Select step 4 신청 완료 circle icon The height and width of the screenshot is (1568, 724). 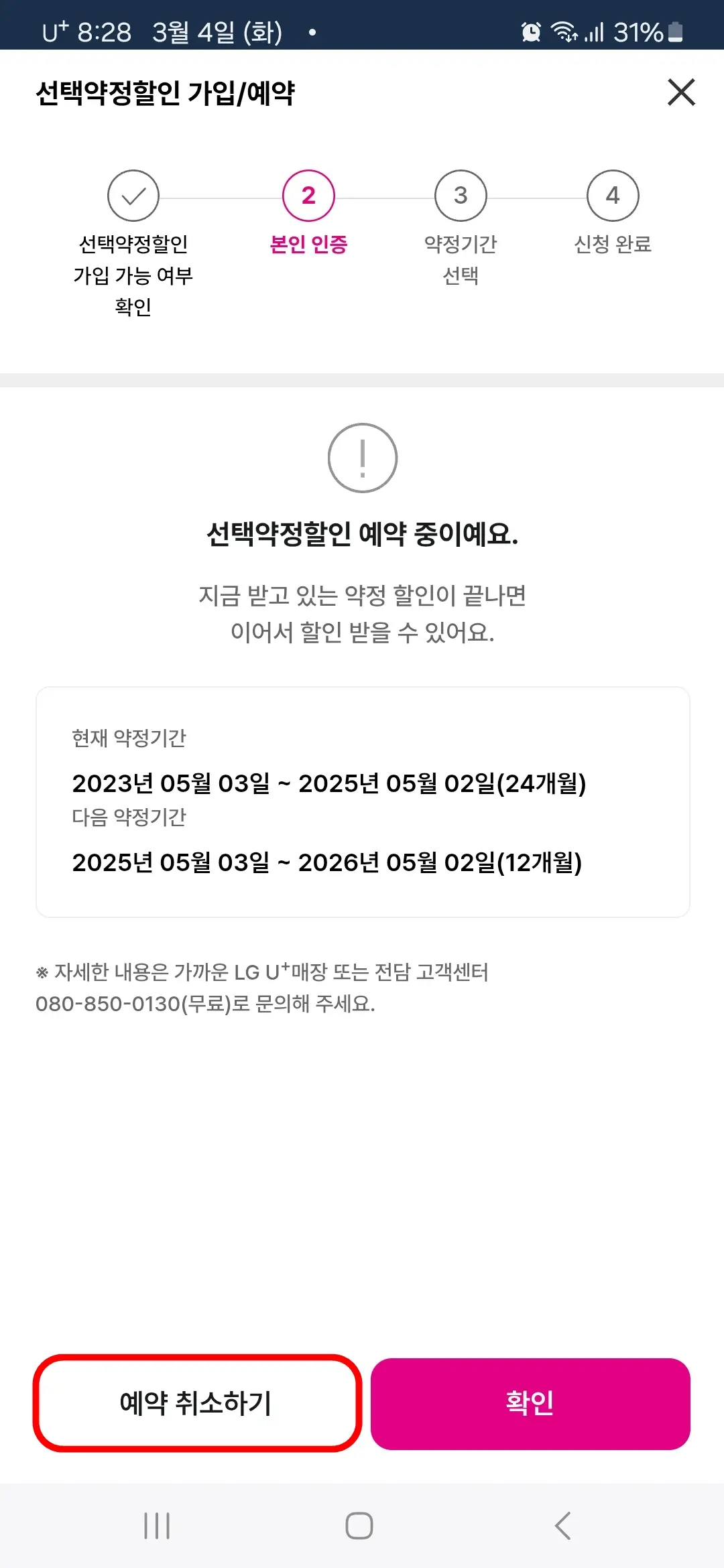click(x=613, y=196)
